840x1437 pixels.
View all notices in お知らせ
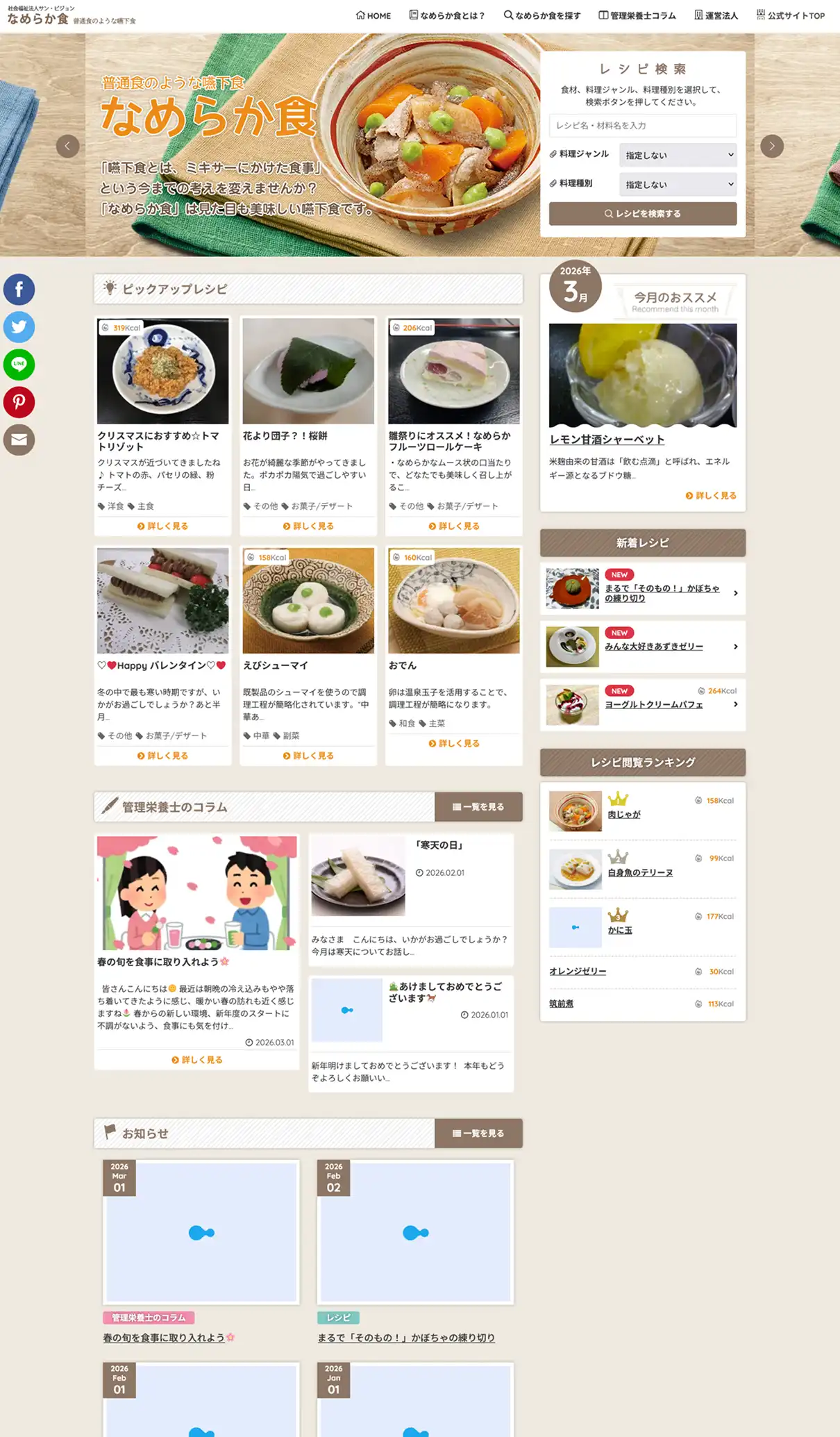478,1133
